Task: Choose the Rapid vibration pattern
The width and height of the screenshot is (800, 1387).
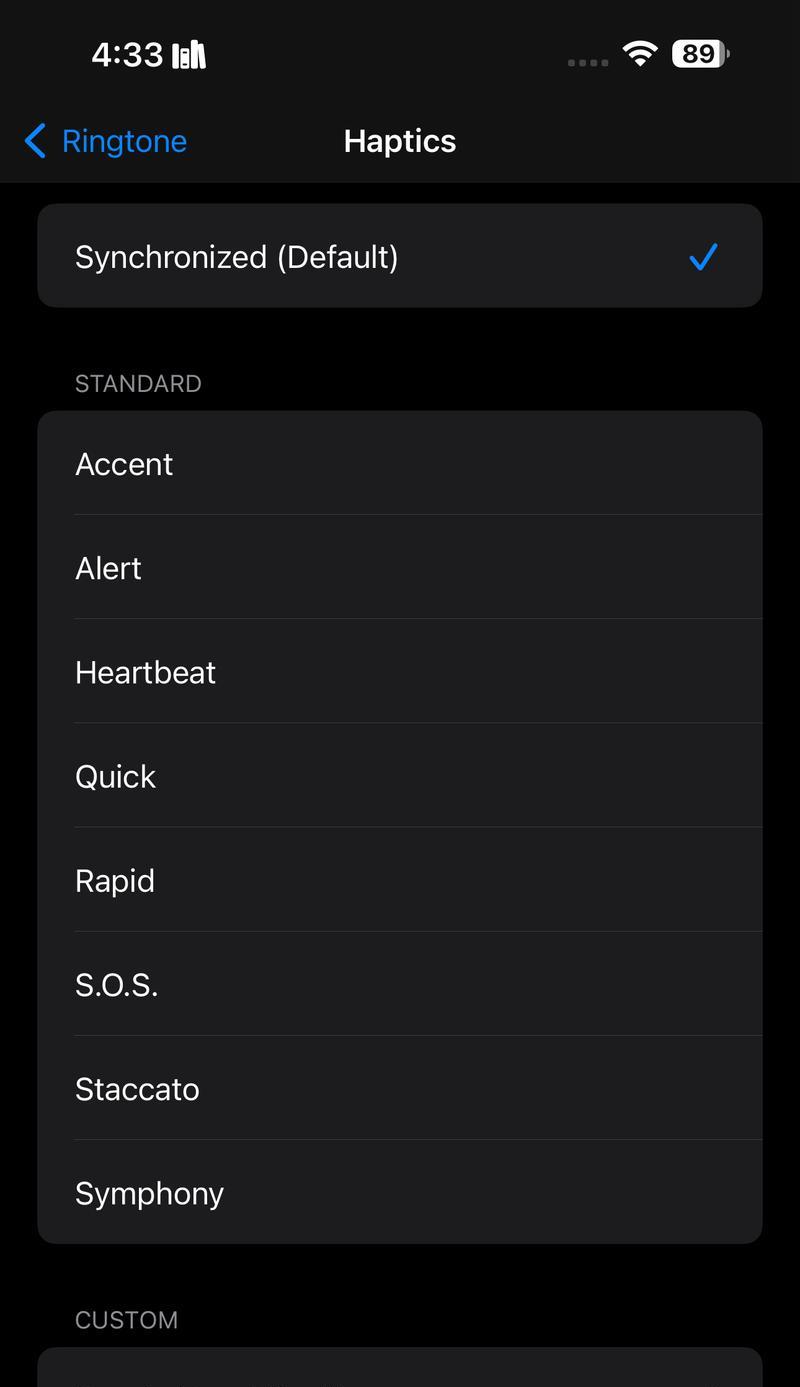Action: tap(400, 879)
